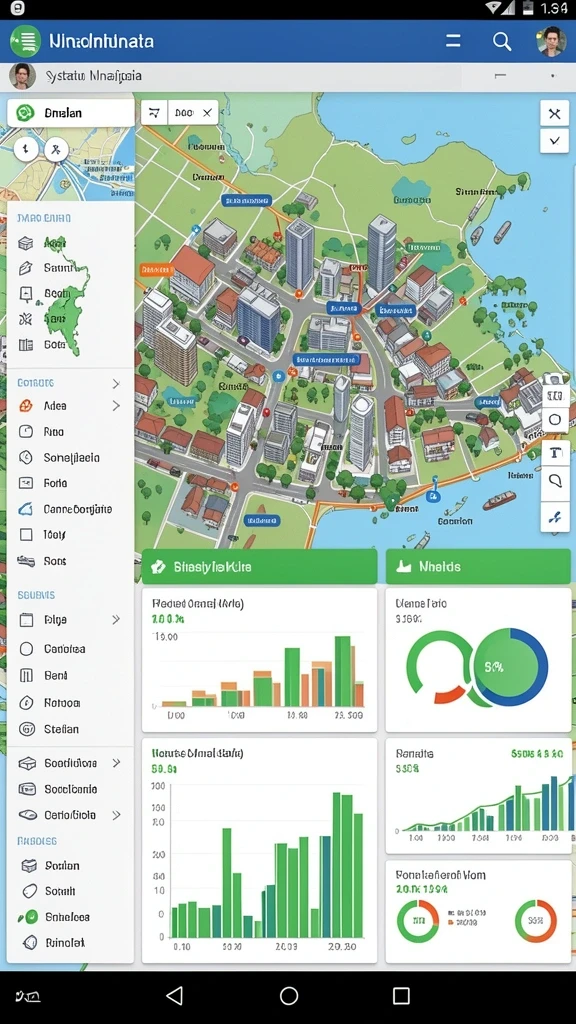Open the Somit row in the sidebar

[71, 891]
